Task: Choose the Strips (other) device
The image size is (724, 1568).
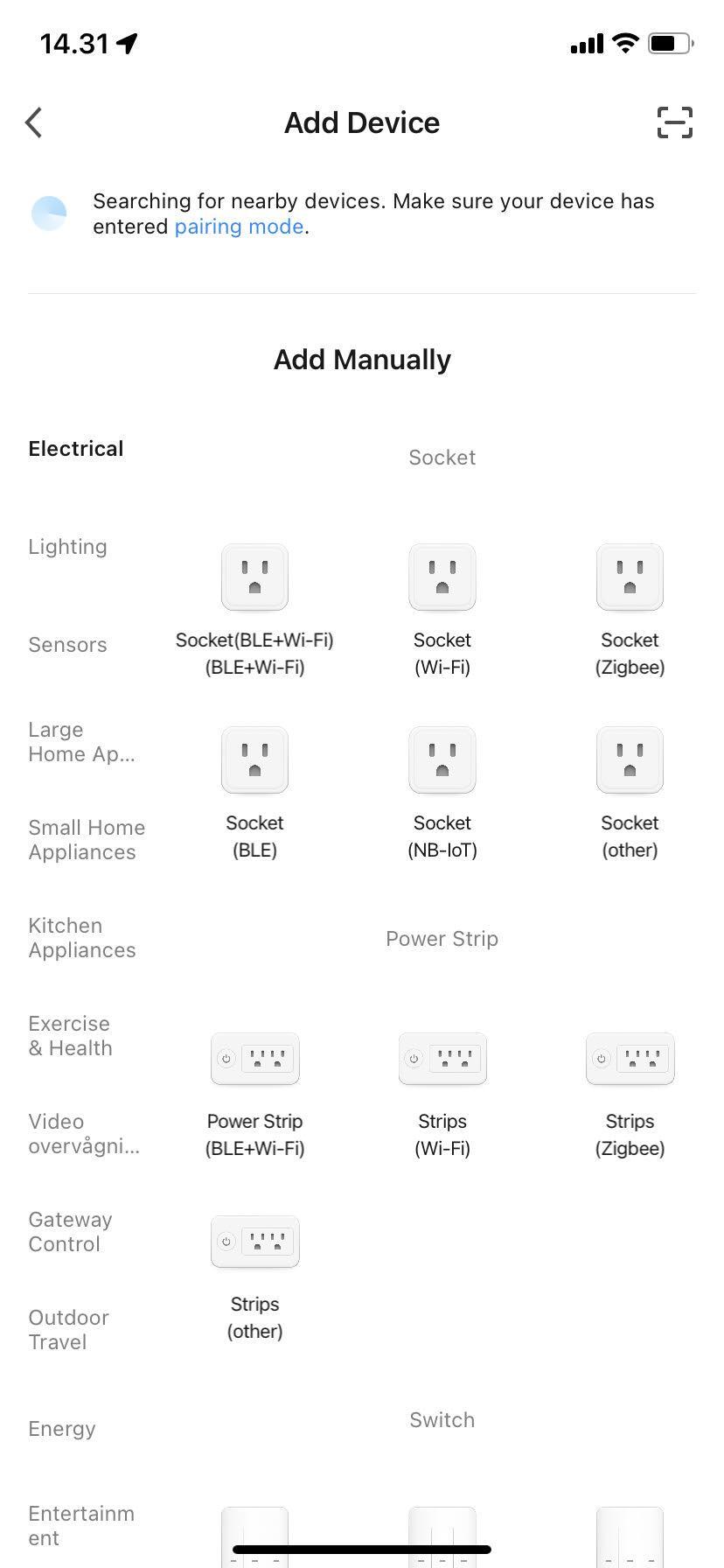Action: click(x=254, y=1279)
